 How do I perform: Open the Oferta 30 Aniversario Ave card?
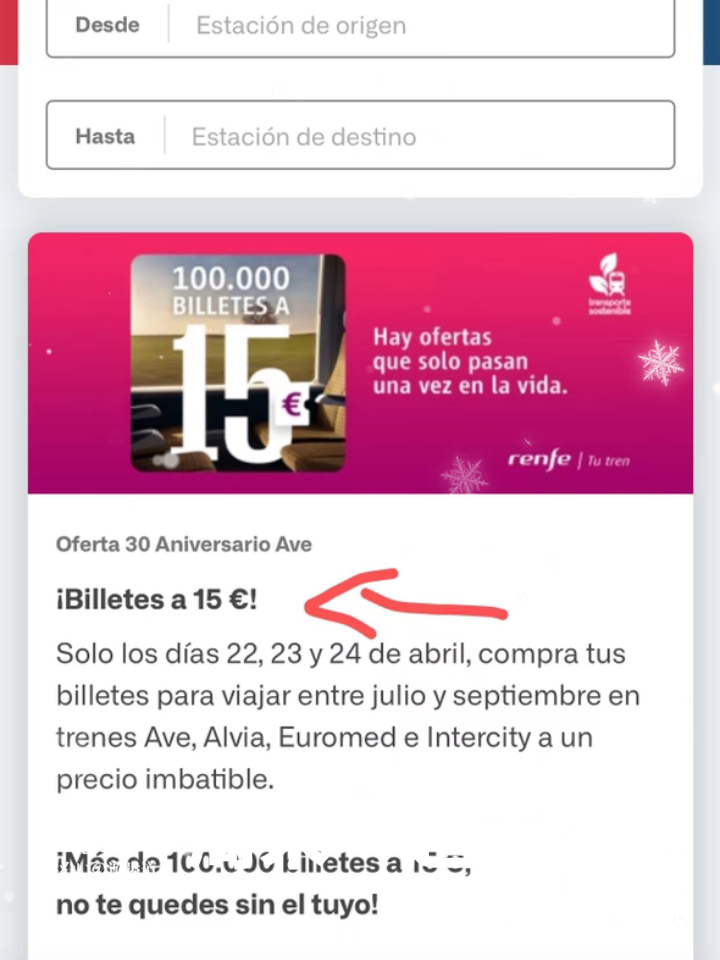point(360,600)
